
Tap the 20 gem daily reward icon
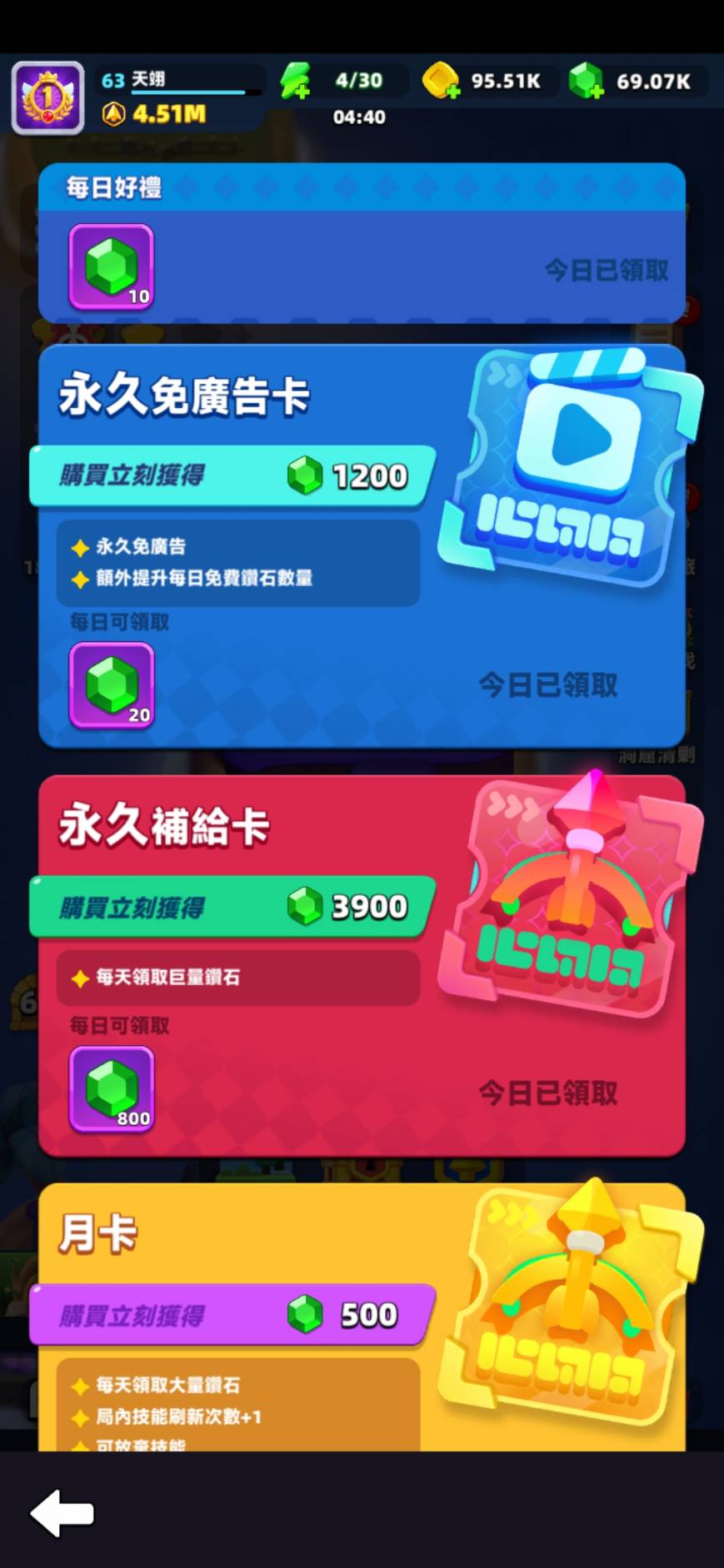112,685
